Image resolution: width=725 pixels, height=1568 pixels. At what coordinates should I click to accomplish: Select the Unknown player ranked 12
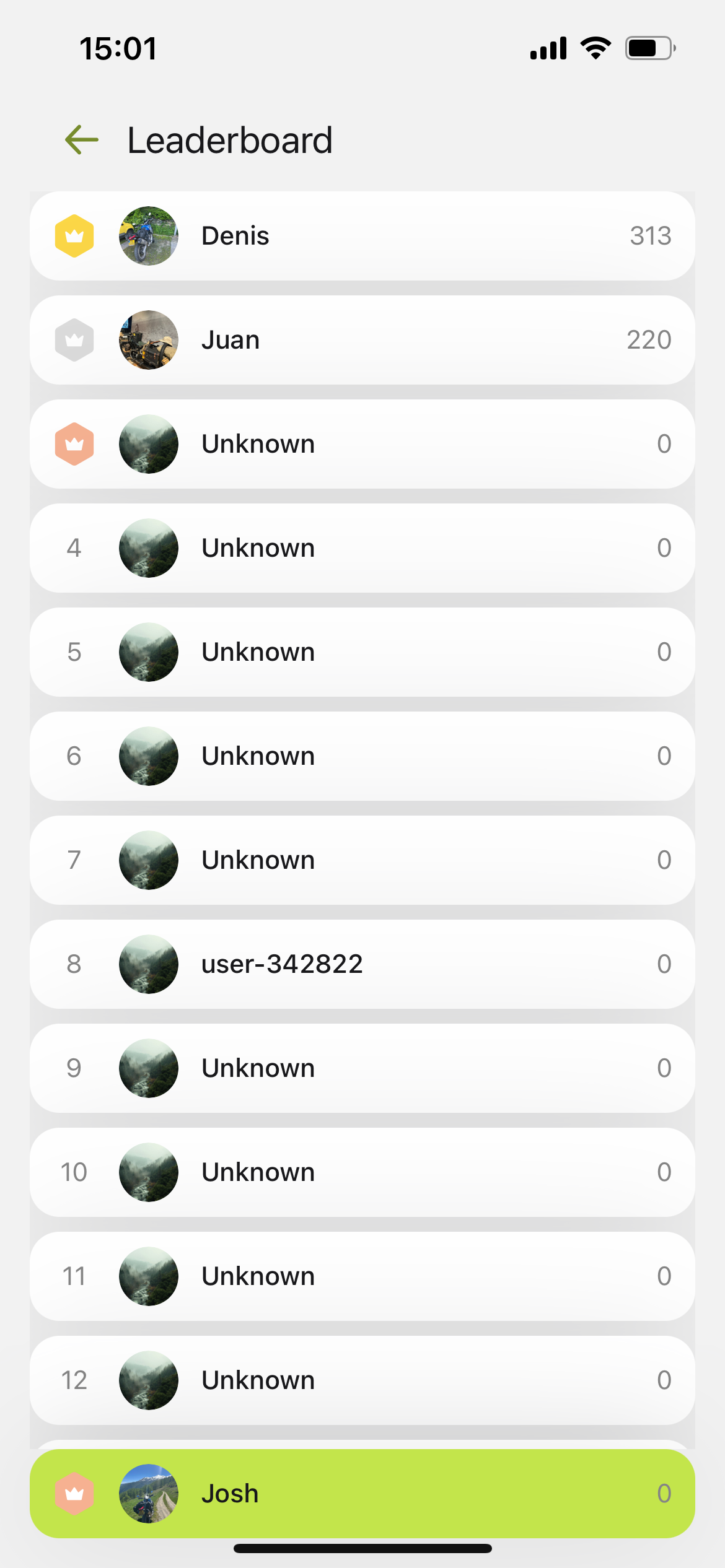(362, 1380)
